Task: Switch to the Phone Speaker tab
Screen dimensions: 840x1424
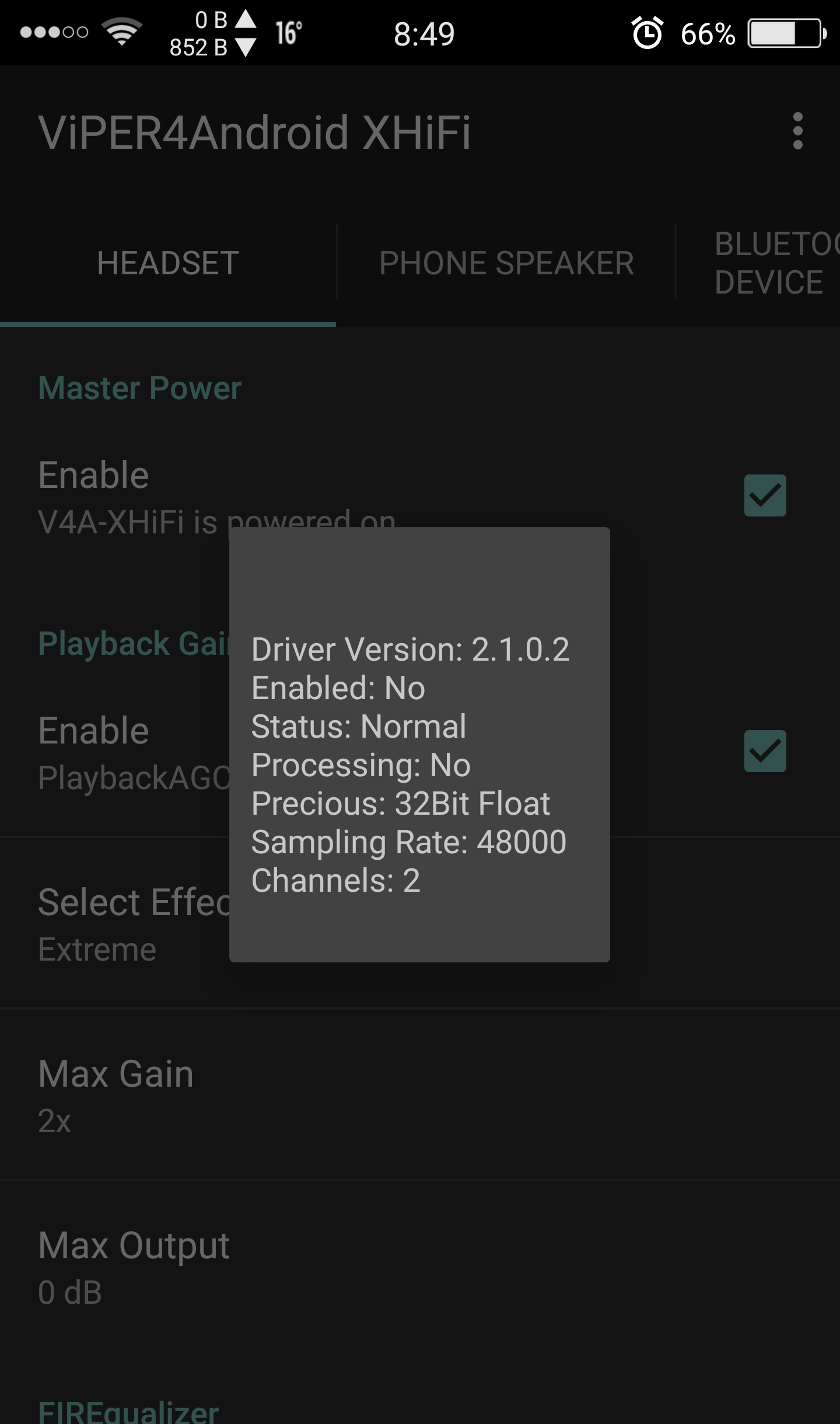Action: pyautogui.click(x=506, y=263)
